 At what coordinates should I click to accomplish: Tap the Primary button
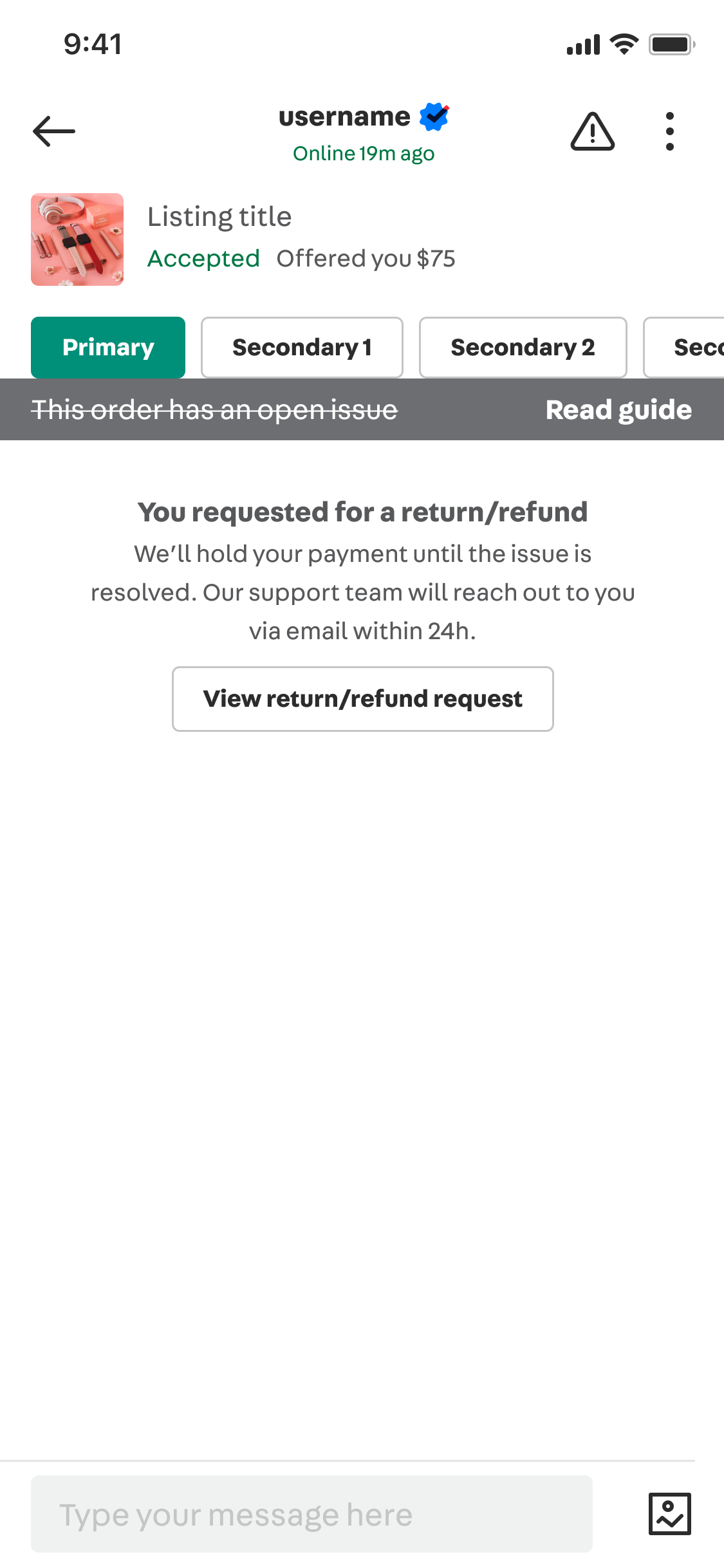pyautogui.click(x=108, y=348)
